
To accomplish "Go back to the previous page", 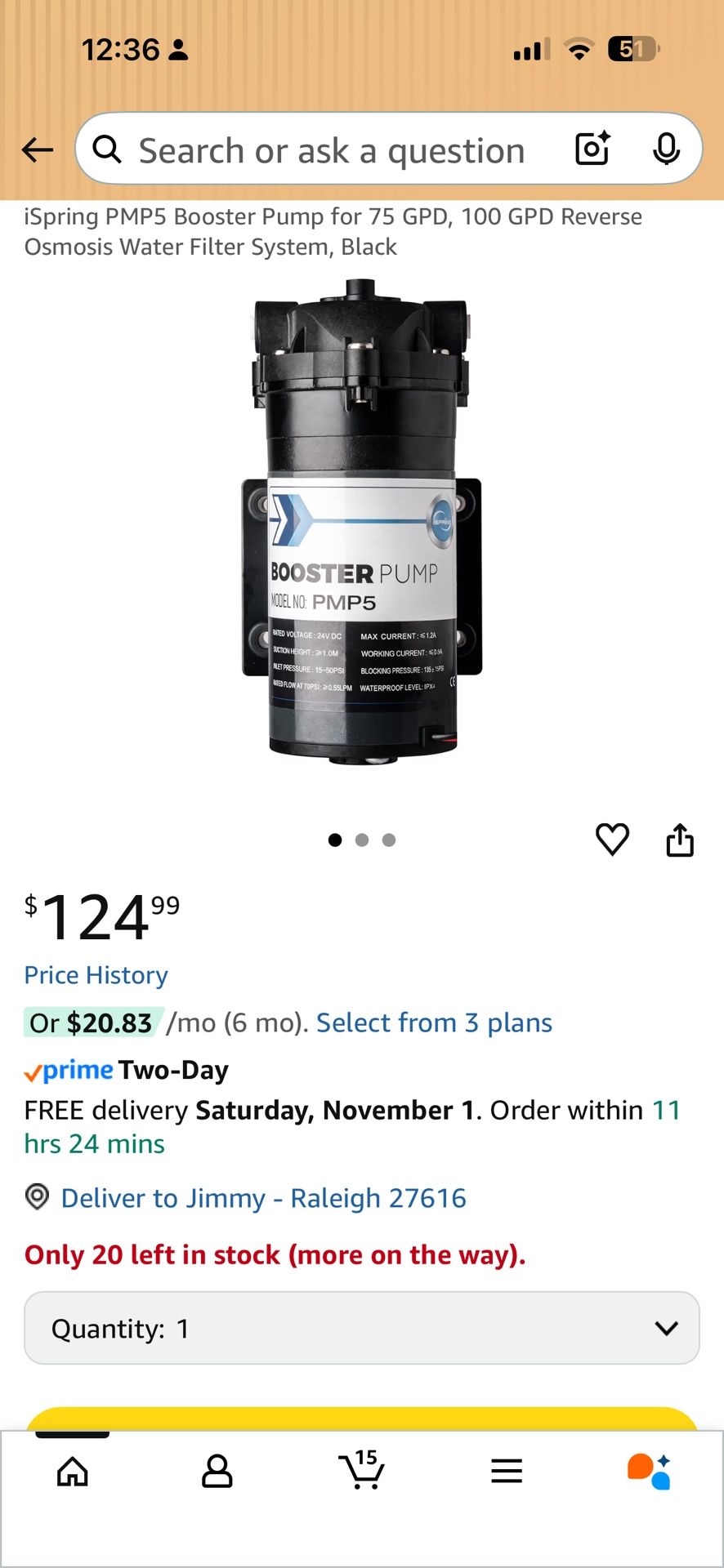I will [x=38, y=149].
